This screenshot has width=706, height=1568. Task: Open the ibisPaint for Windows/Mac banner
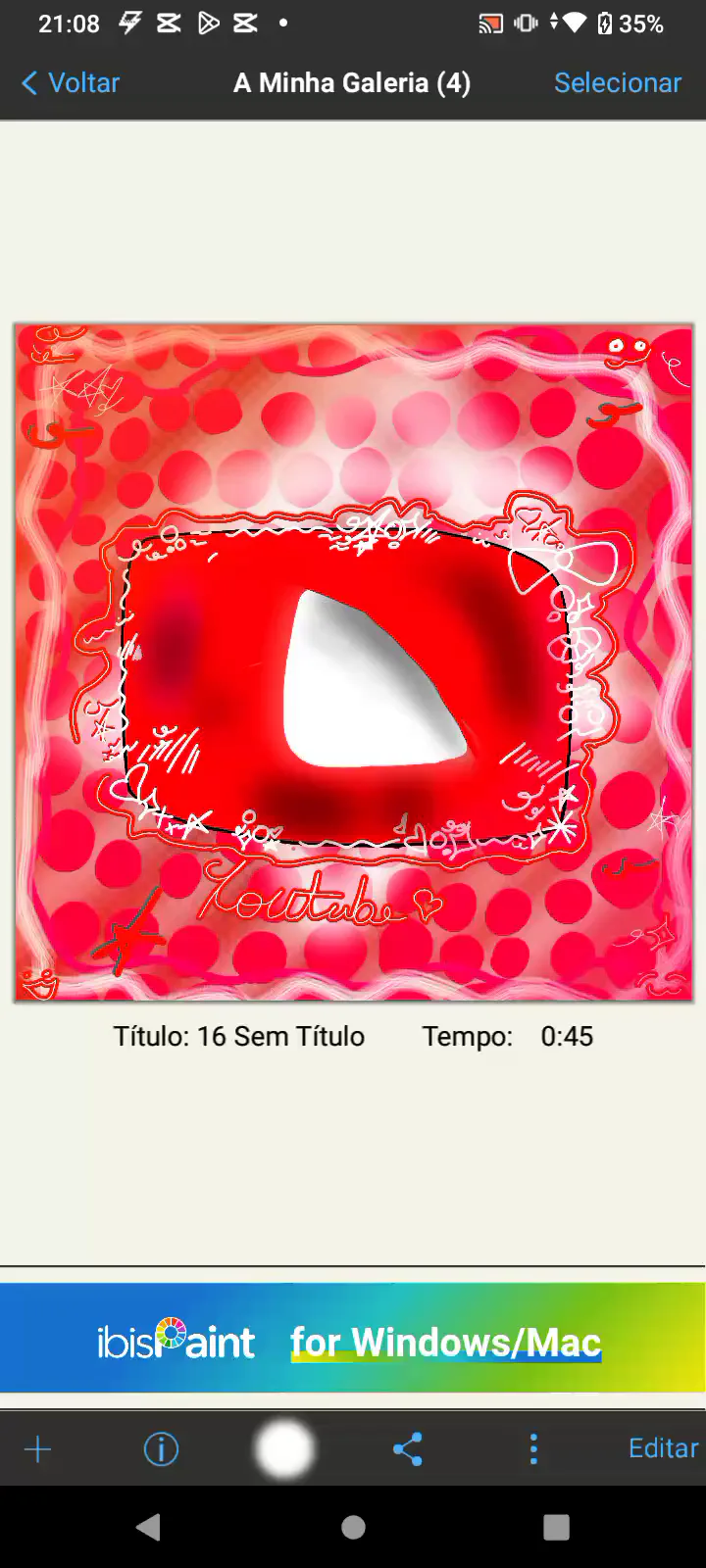coord(353,1339)
